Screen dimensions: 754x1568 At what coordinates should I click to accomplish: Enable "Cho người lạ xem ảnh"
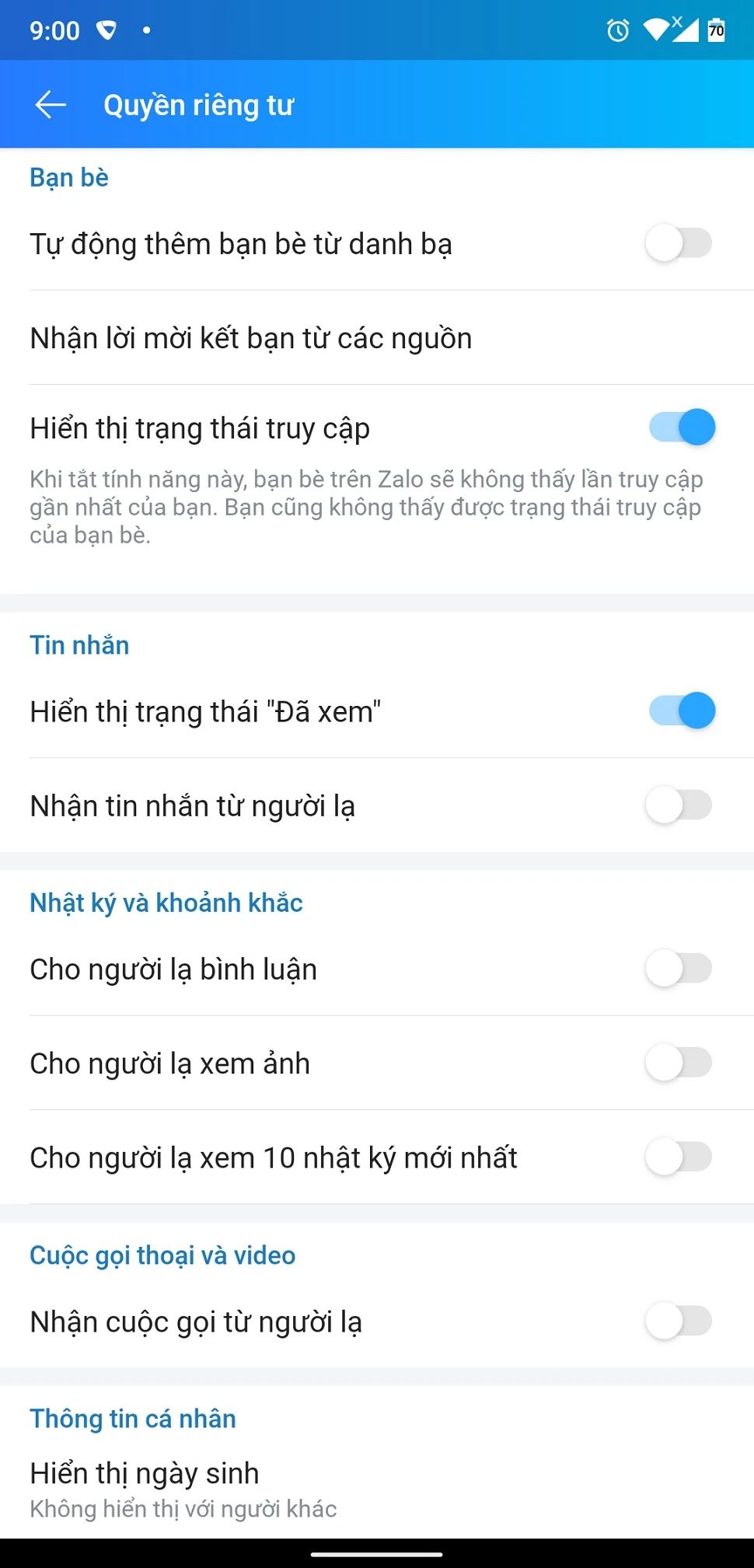[679, 1063]
